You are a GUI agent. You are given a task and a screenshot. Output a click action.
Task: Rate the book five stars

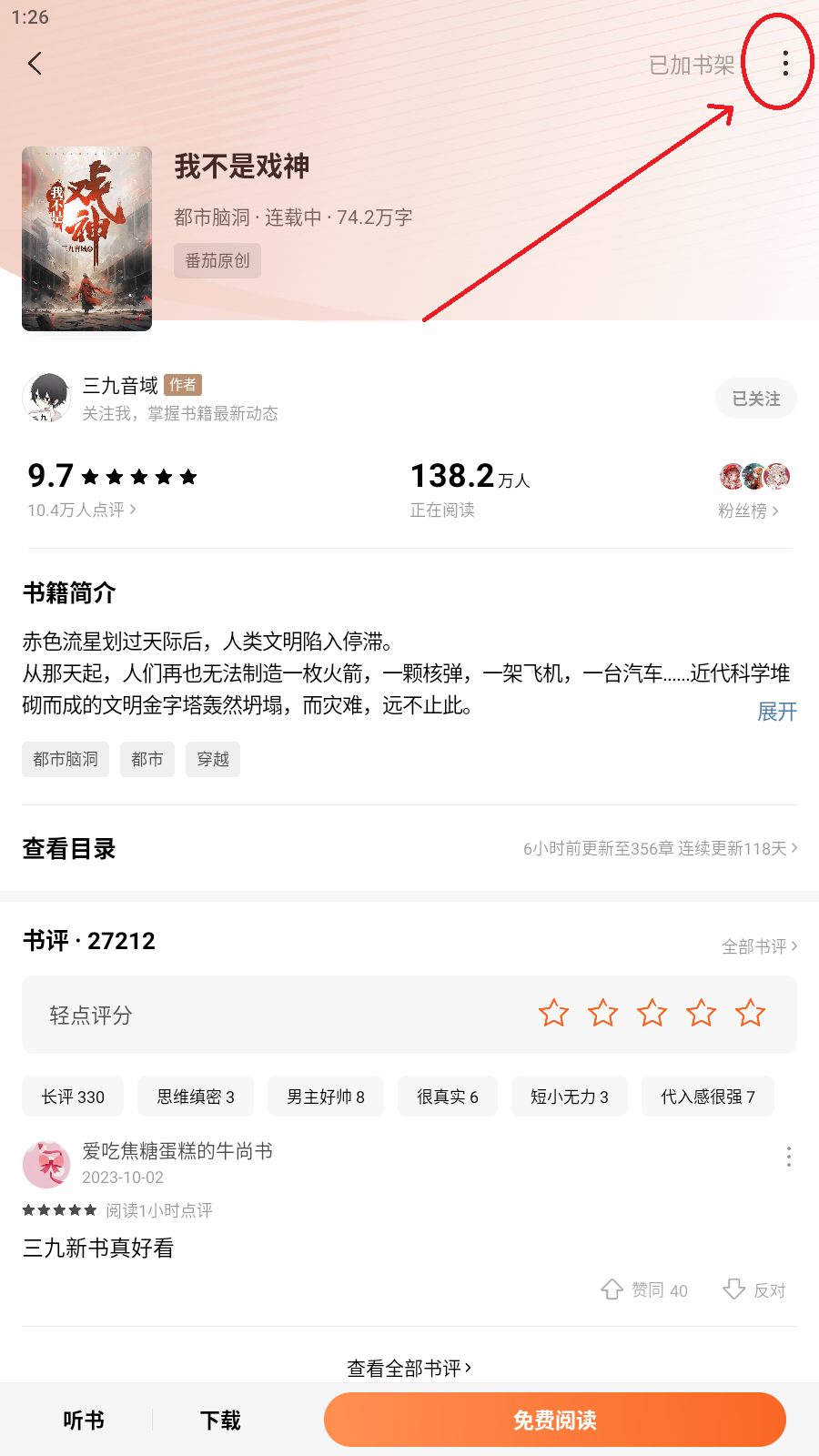tap(750, 1013)
